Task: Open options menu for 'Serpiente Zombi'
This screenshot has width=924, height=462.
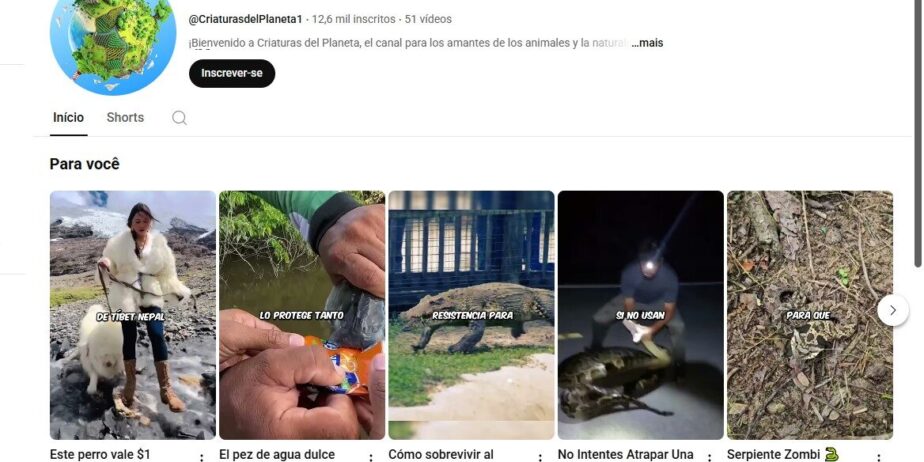Action: 879,457
